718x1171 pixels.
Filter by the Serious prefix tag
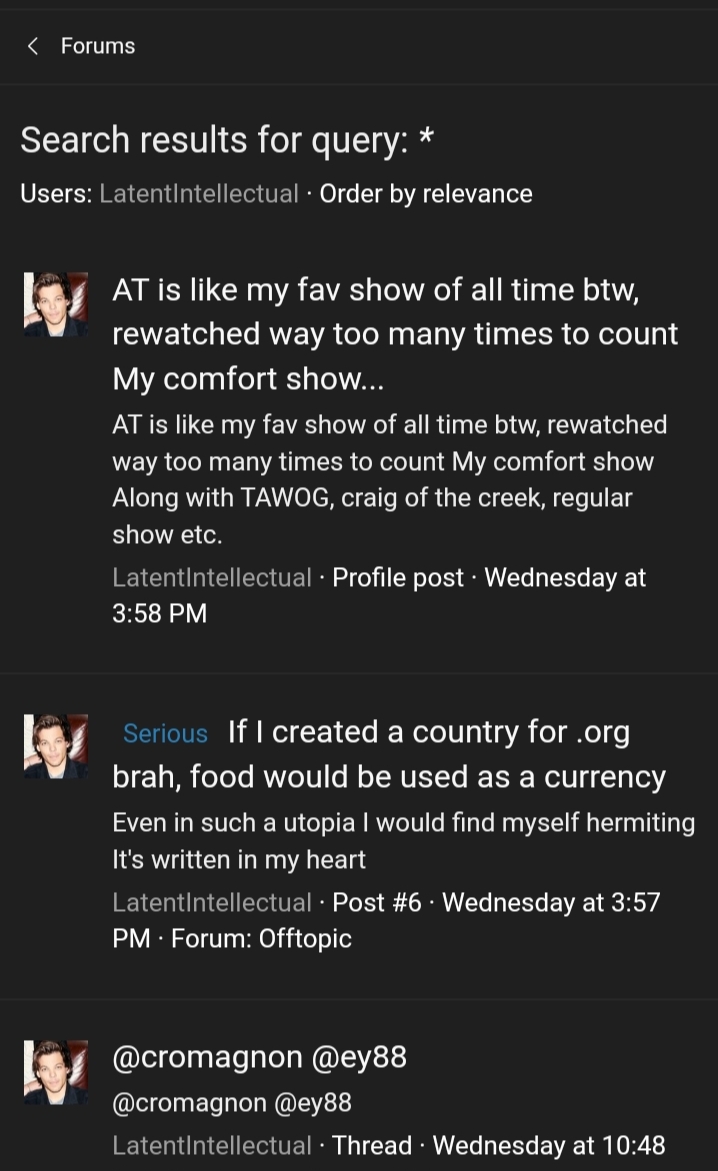(x=165, y=734)
